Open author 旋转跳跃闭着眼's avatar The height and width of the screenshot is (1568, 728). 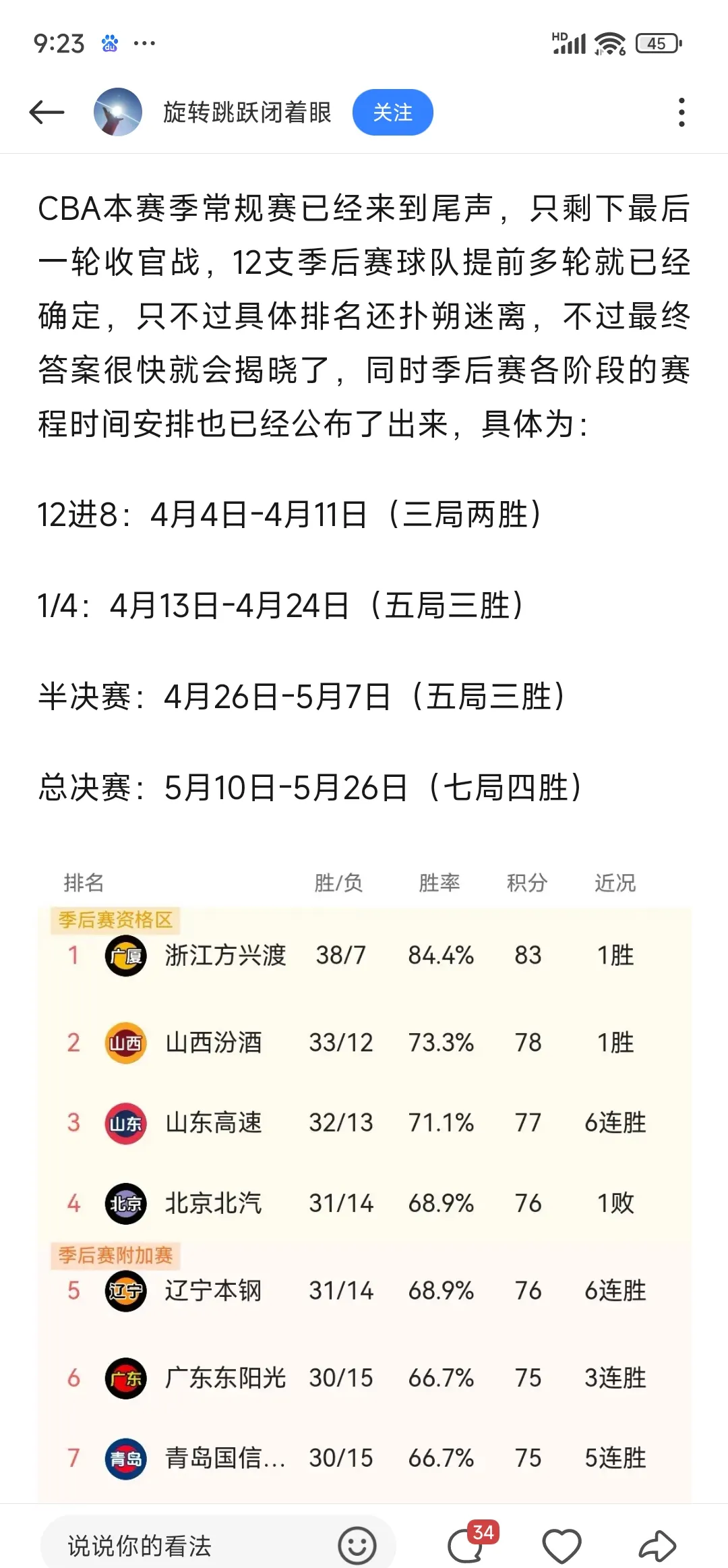tap(118, 112)
